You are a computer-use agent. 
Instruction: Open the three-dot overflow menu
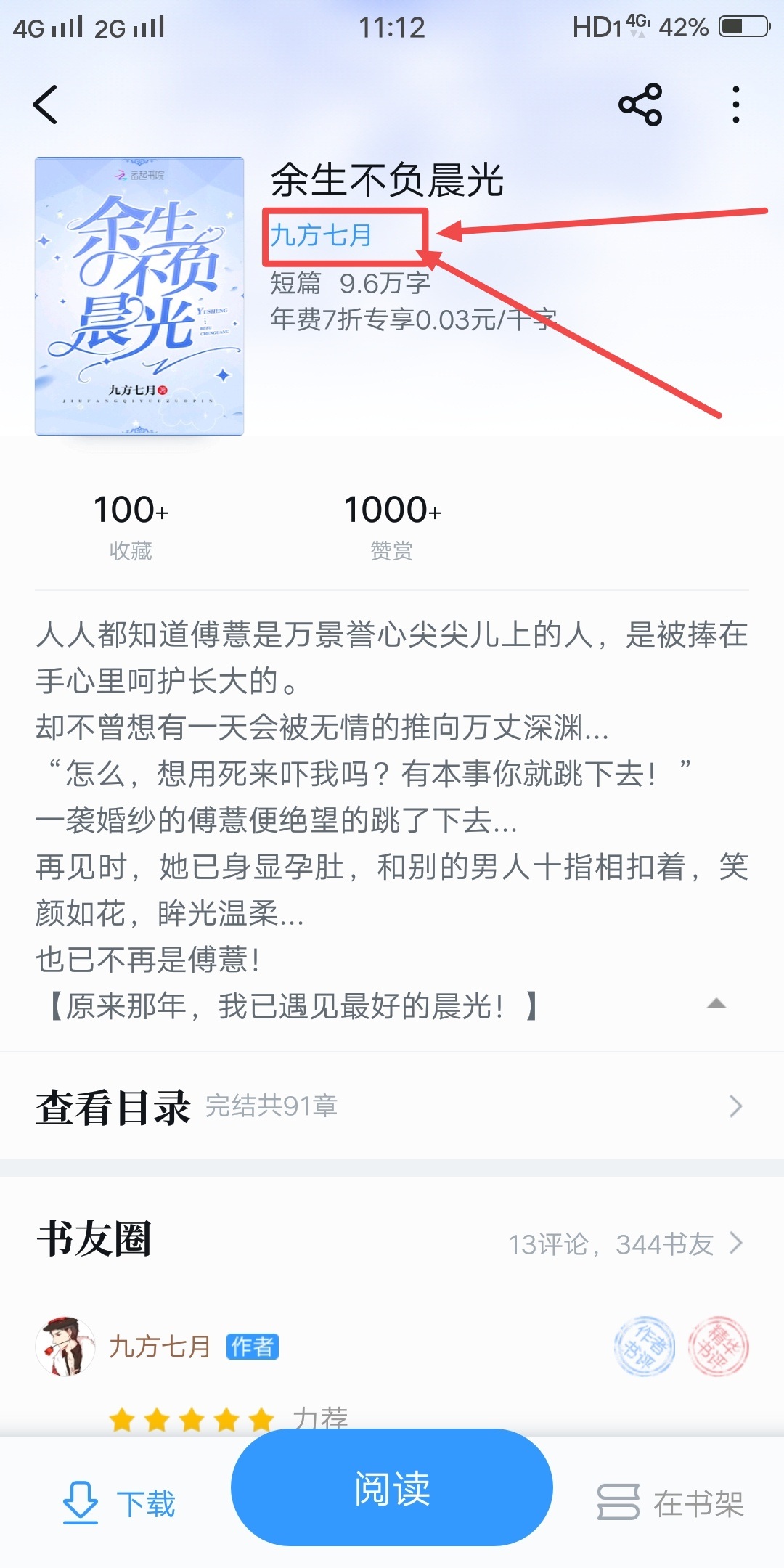tap(735, 105)
